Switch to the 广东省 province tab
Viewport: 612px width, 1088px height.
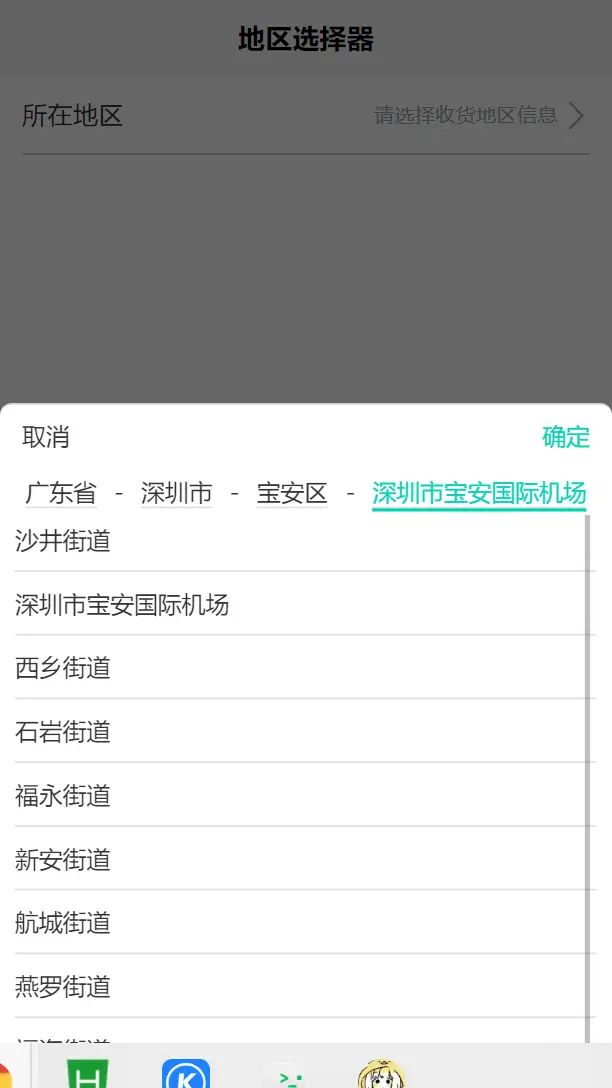point(61,493)
